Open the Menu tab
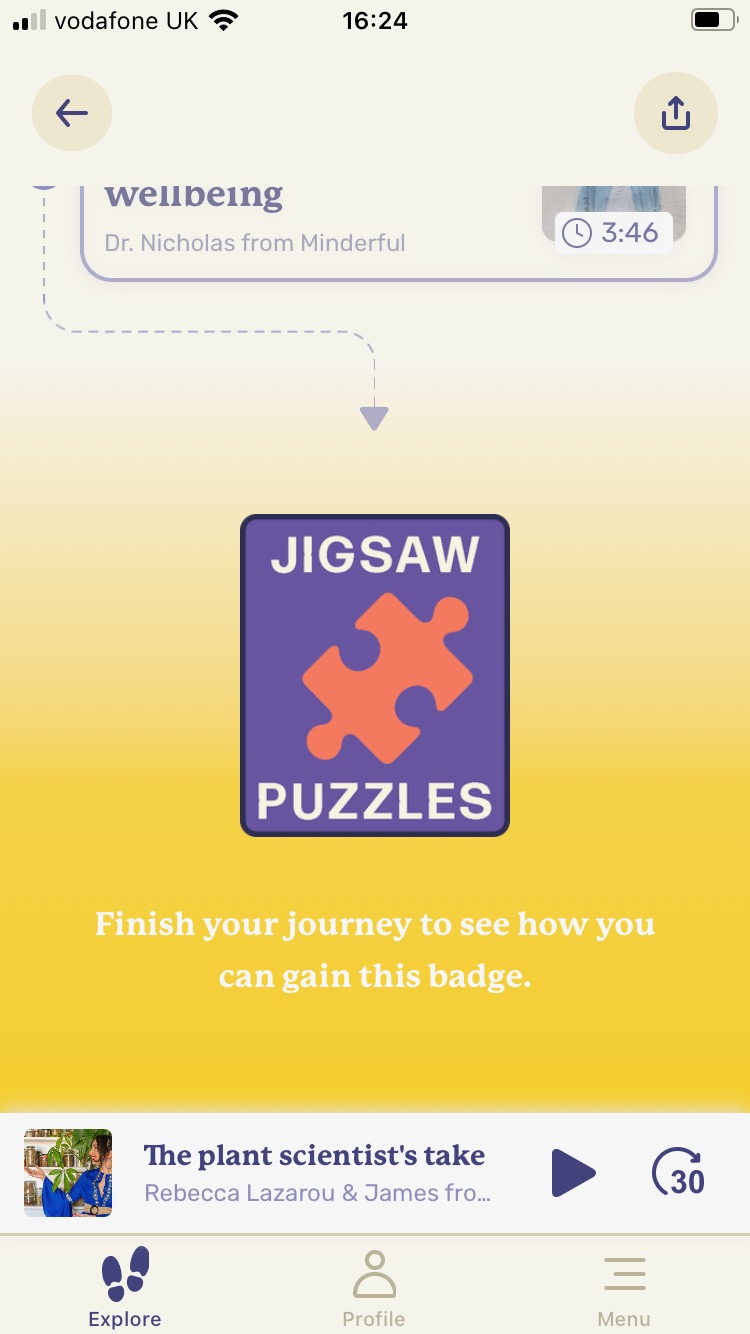This screenshot has height=1334, width=750. pos(624,1287)
